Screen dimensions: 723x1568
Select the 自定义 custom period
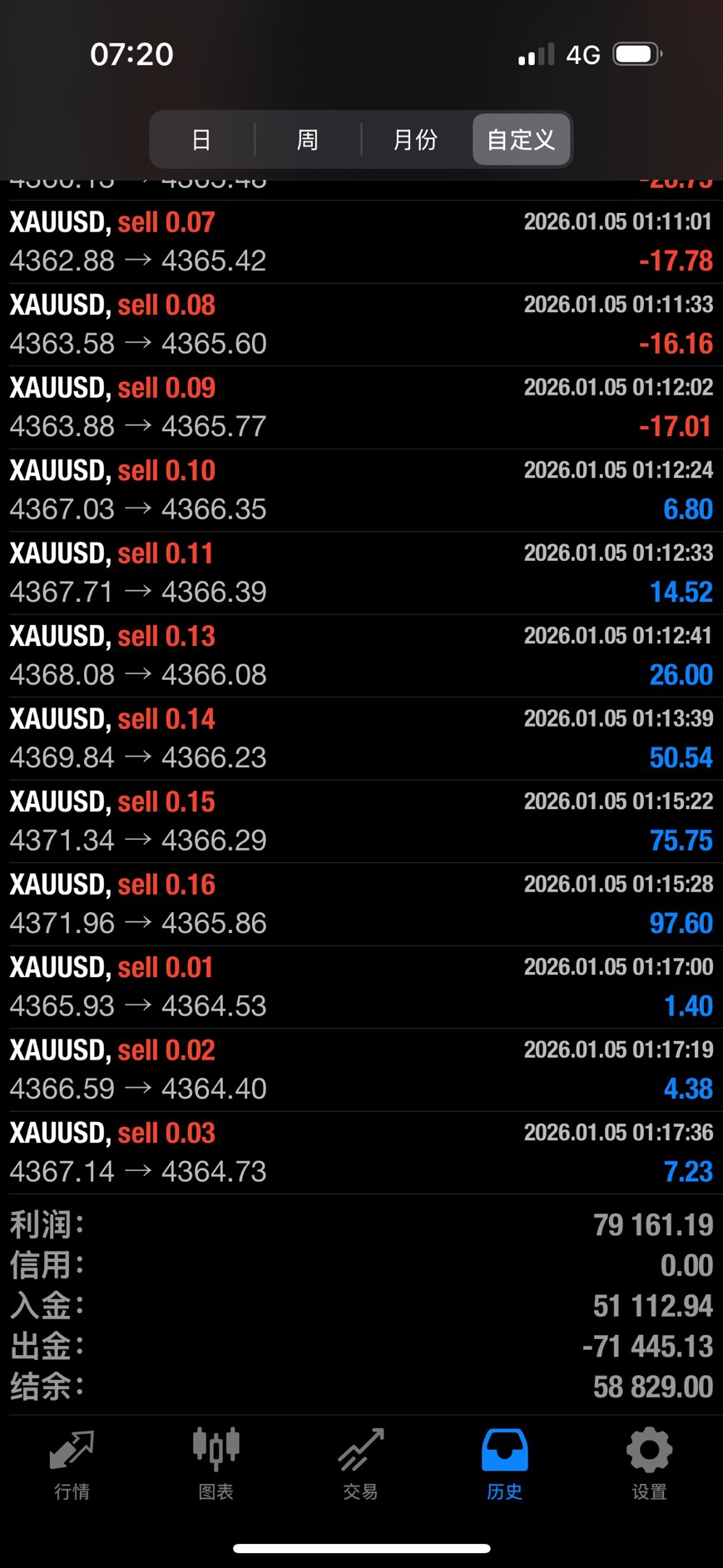point(521,140)
